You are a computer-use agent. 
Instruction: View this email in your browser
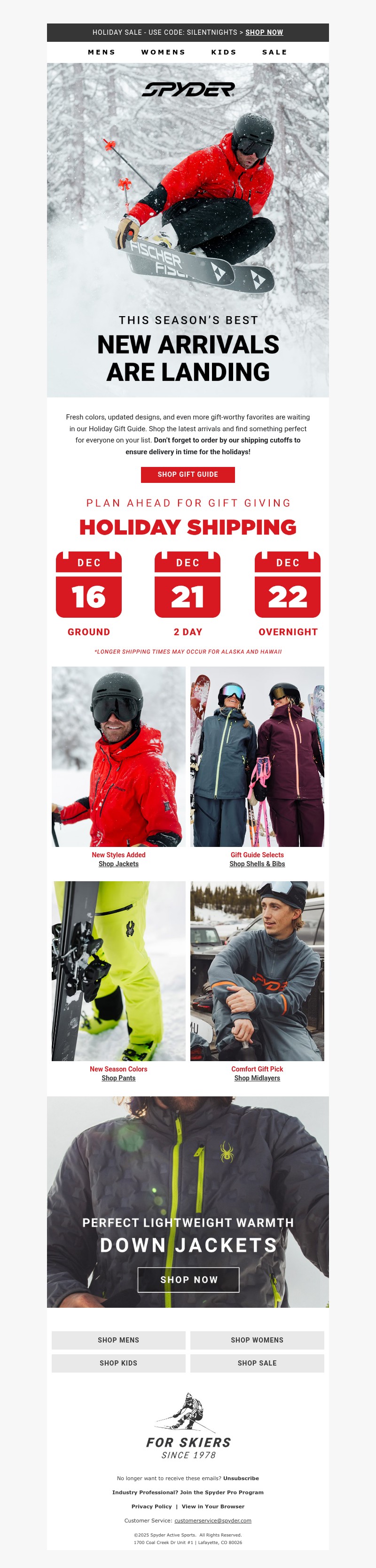(x=213, y=1506)
